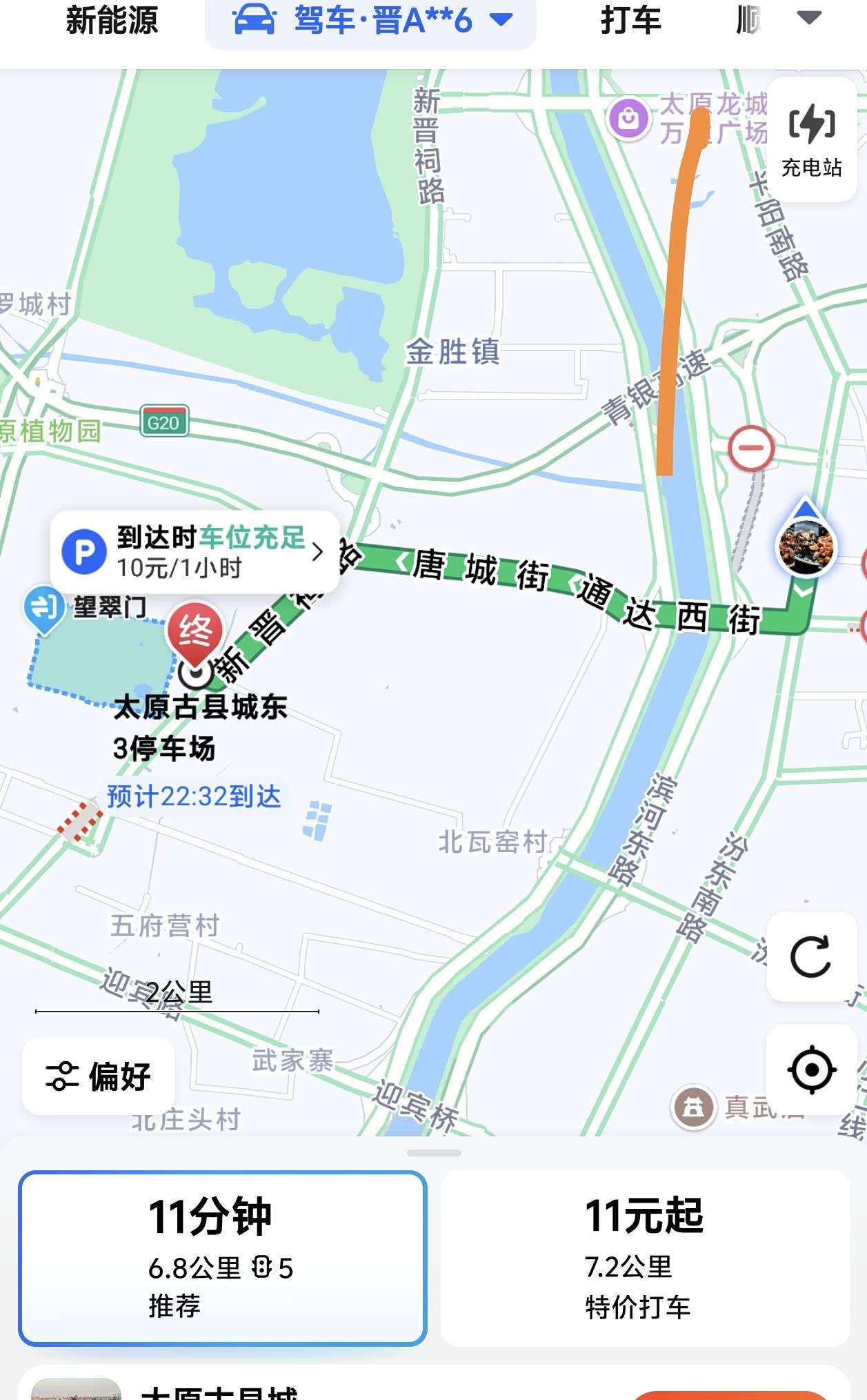Viewport: 867px width, 1400px height.
Task: Open parking info card 到达时车位充足
Action: click(195, 552)
